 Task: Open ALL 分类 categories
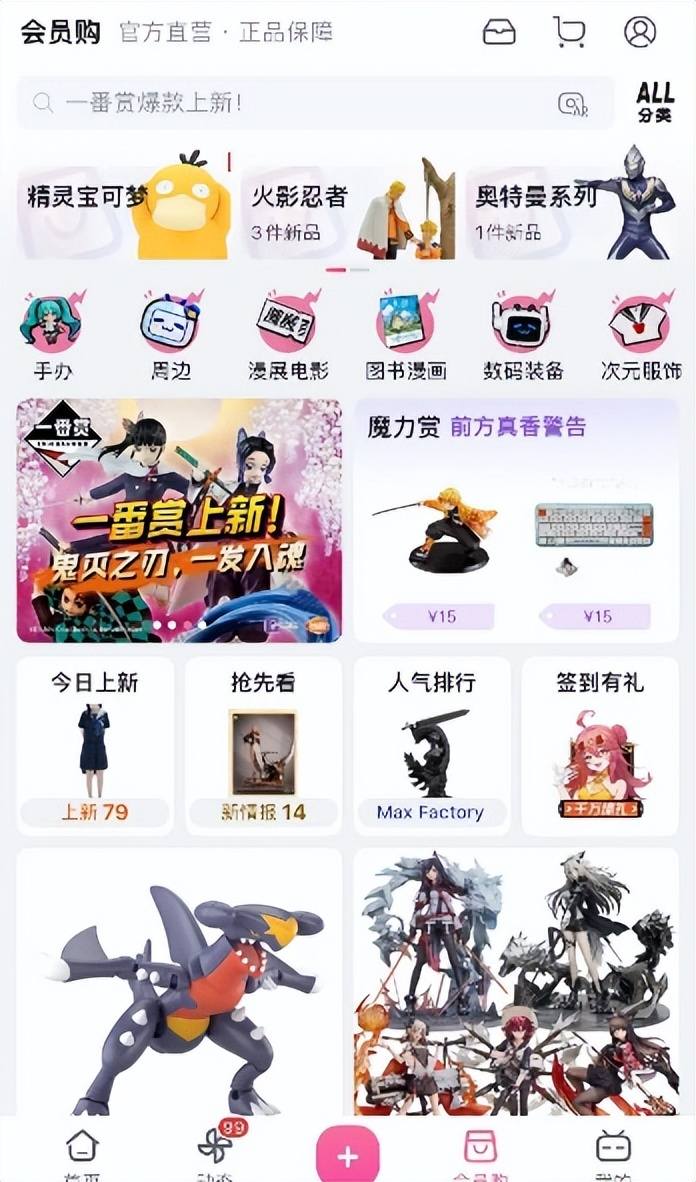655,103
